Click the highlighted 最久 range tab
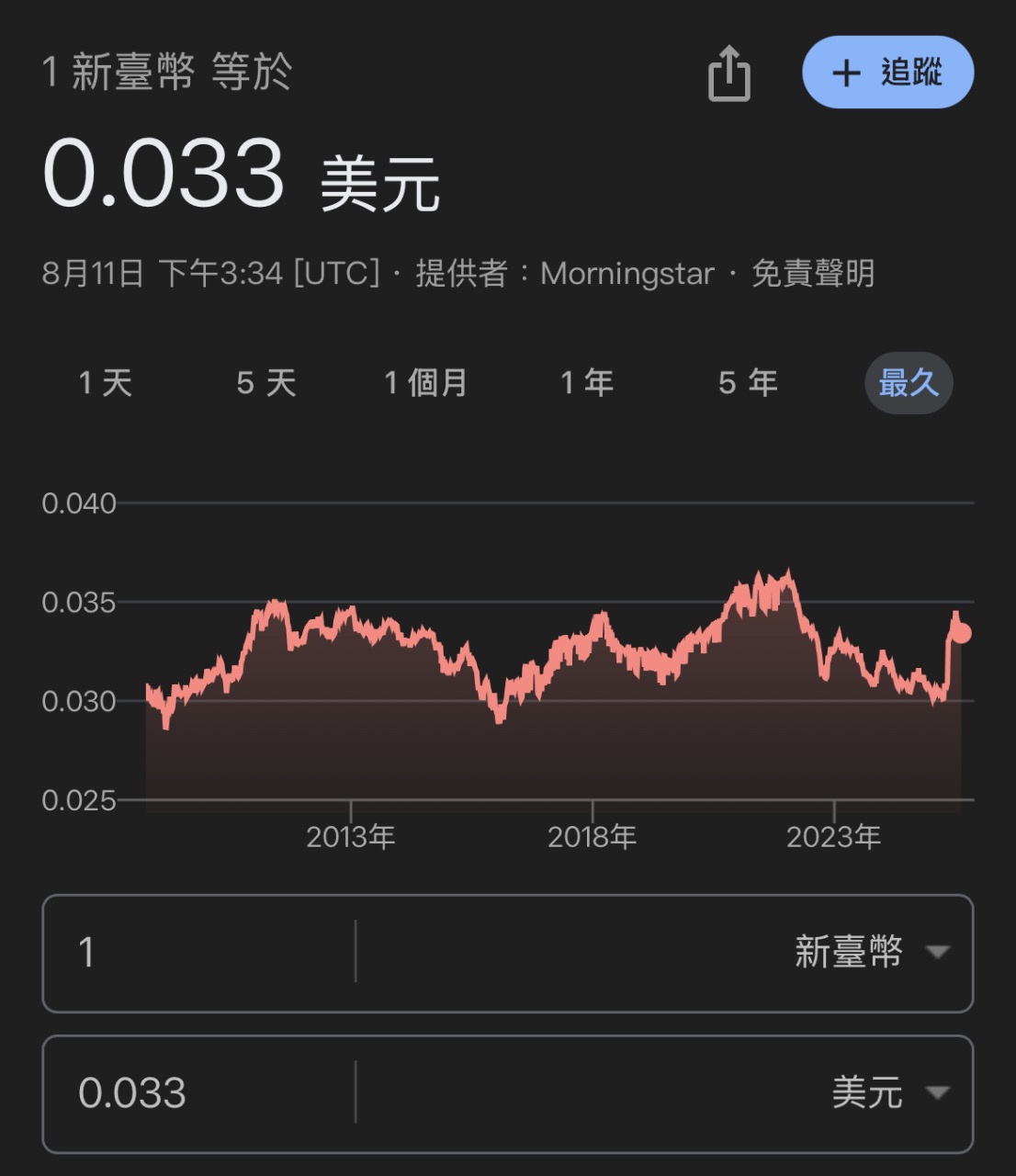This screenshot has width=1016, height=1176. [x=909, y=383]
